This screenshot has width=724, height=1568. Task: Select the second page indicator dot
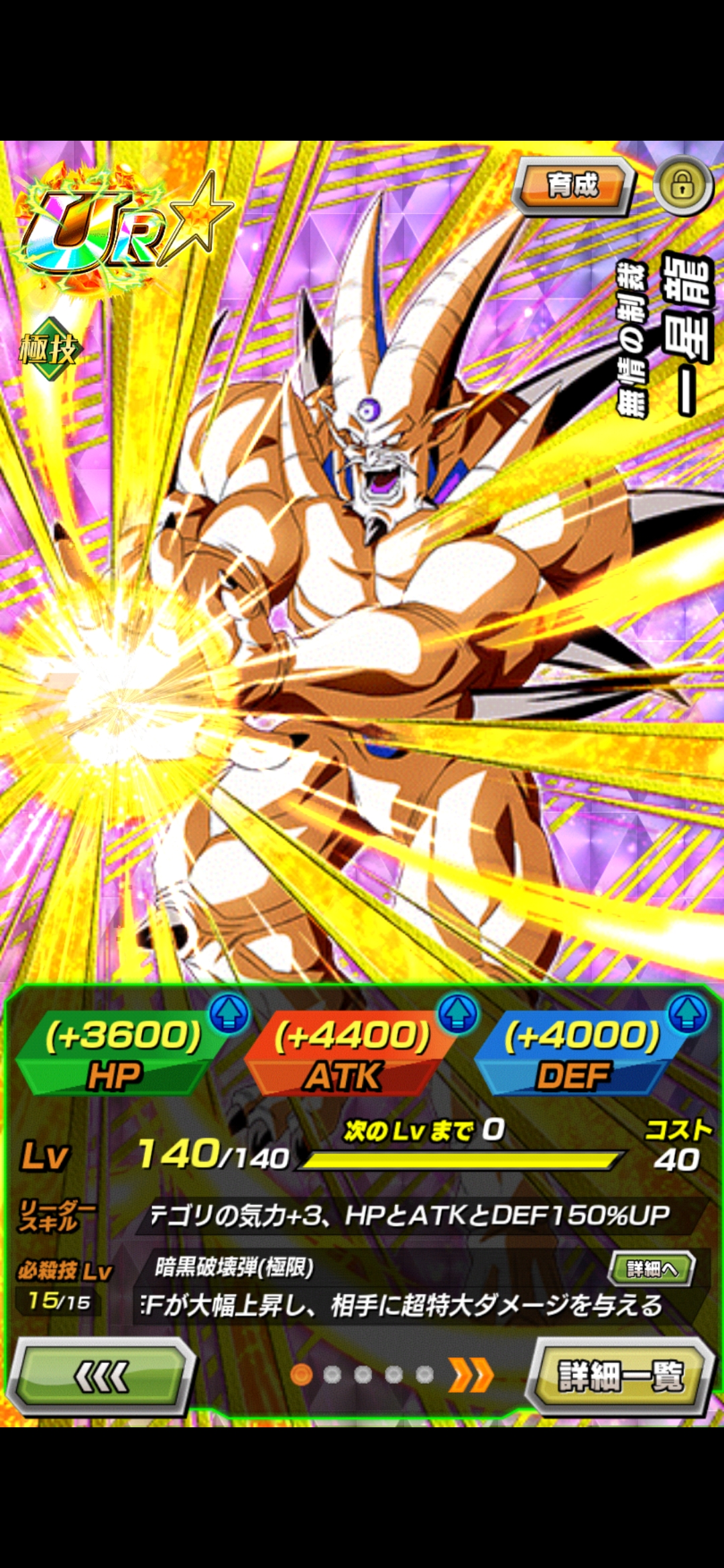click(x=333, y=1376)
